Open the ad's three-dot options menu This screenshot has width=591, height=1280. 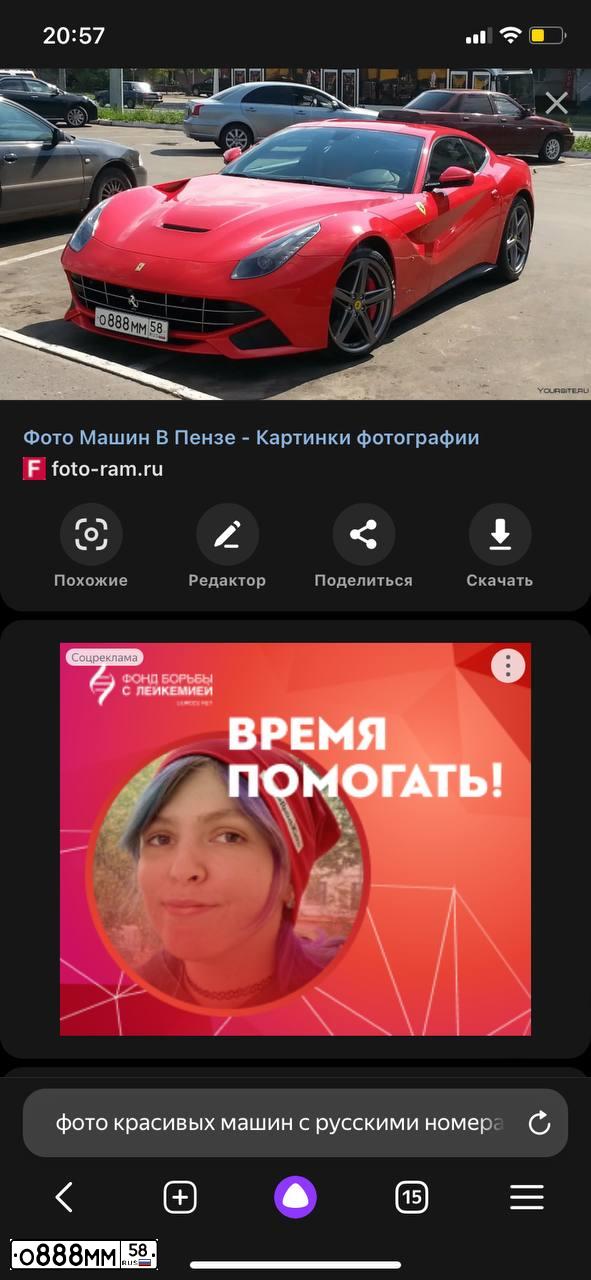(x=508, y=665)
